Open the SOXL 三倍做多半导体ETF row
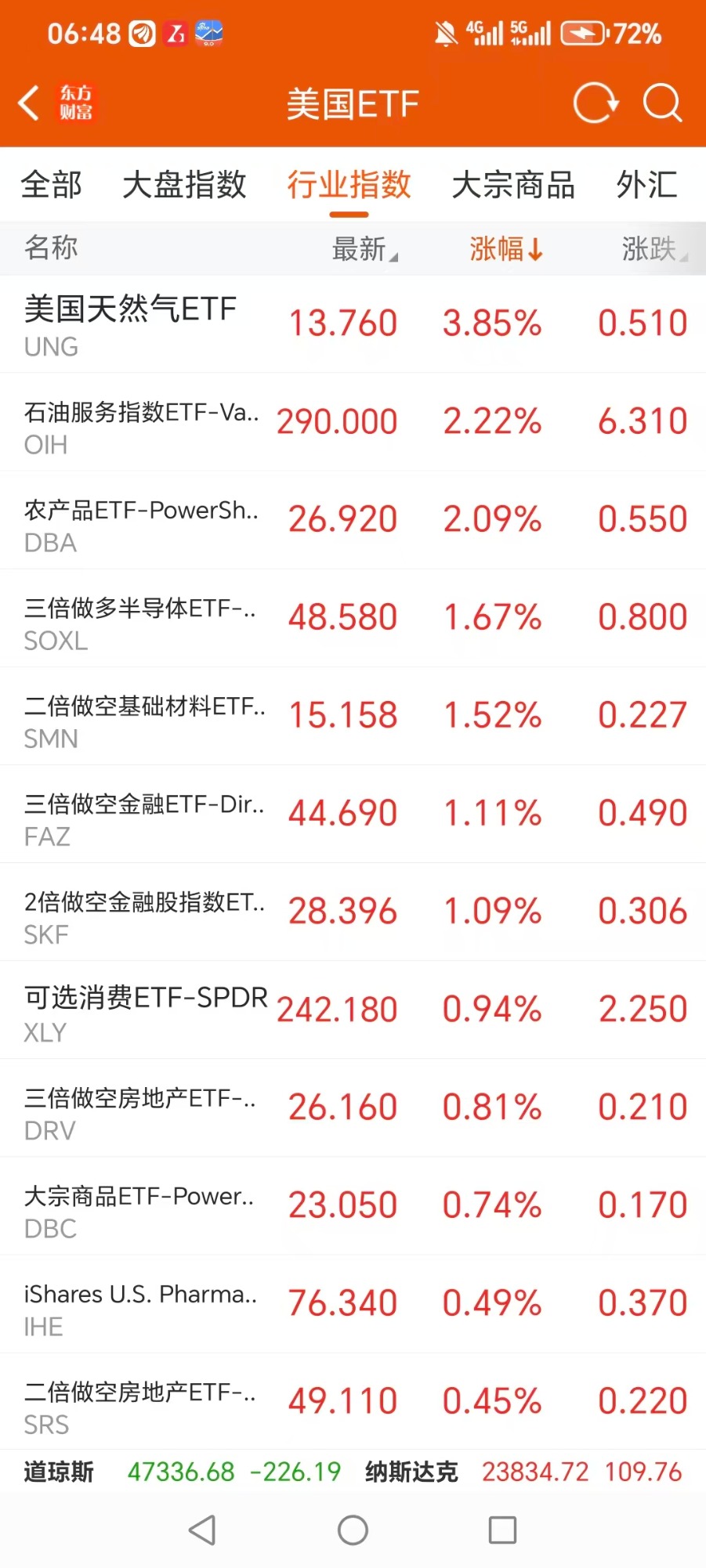706x1568 pixels. click(x=353, y=618)
